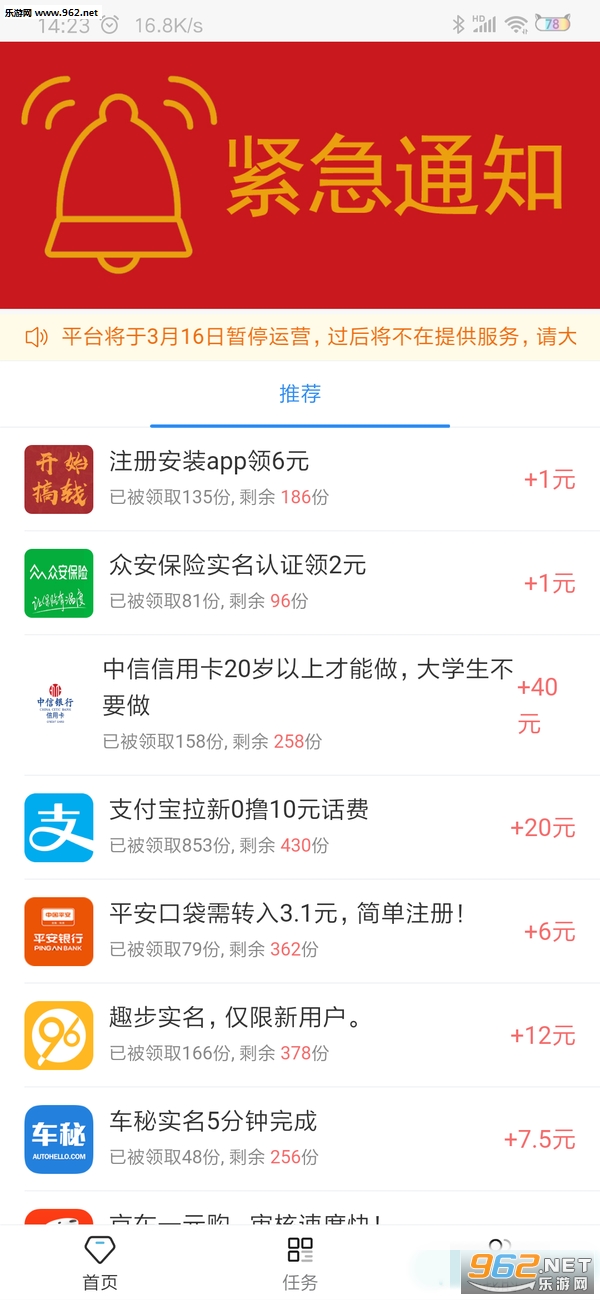Open the 注册安装app领6元 task
600x1300 pixels.
coord(300,479)
